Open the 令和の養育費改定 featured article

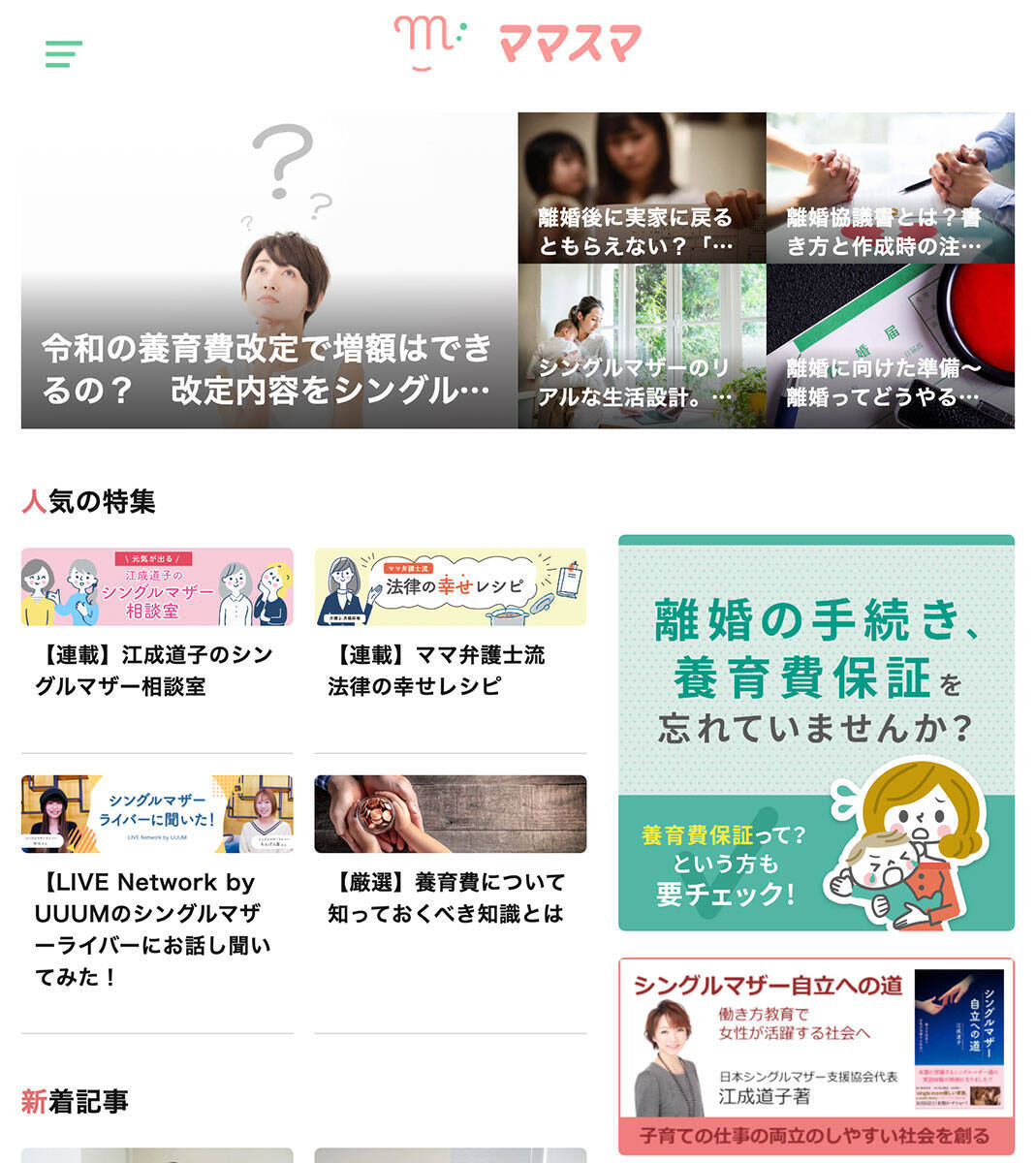(268, 270)
